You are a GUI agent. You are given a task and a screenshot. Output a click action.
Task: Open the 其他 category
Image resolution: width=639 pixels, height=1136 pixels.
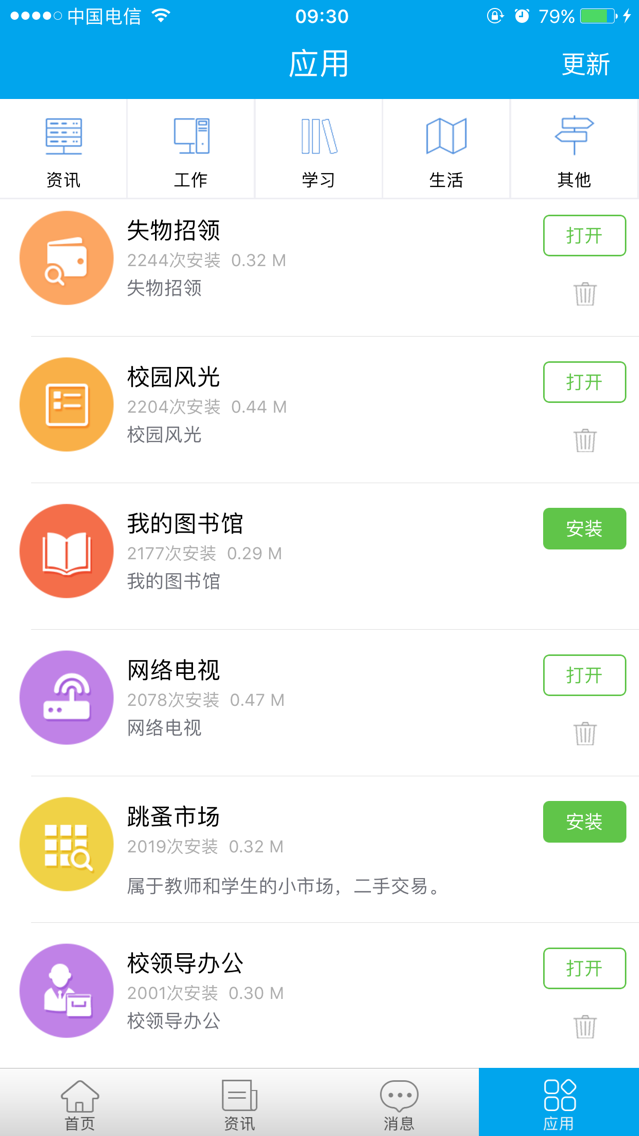[x=574, y=150]
